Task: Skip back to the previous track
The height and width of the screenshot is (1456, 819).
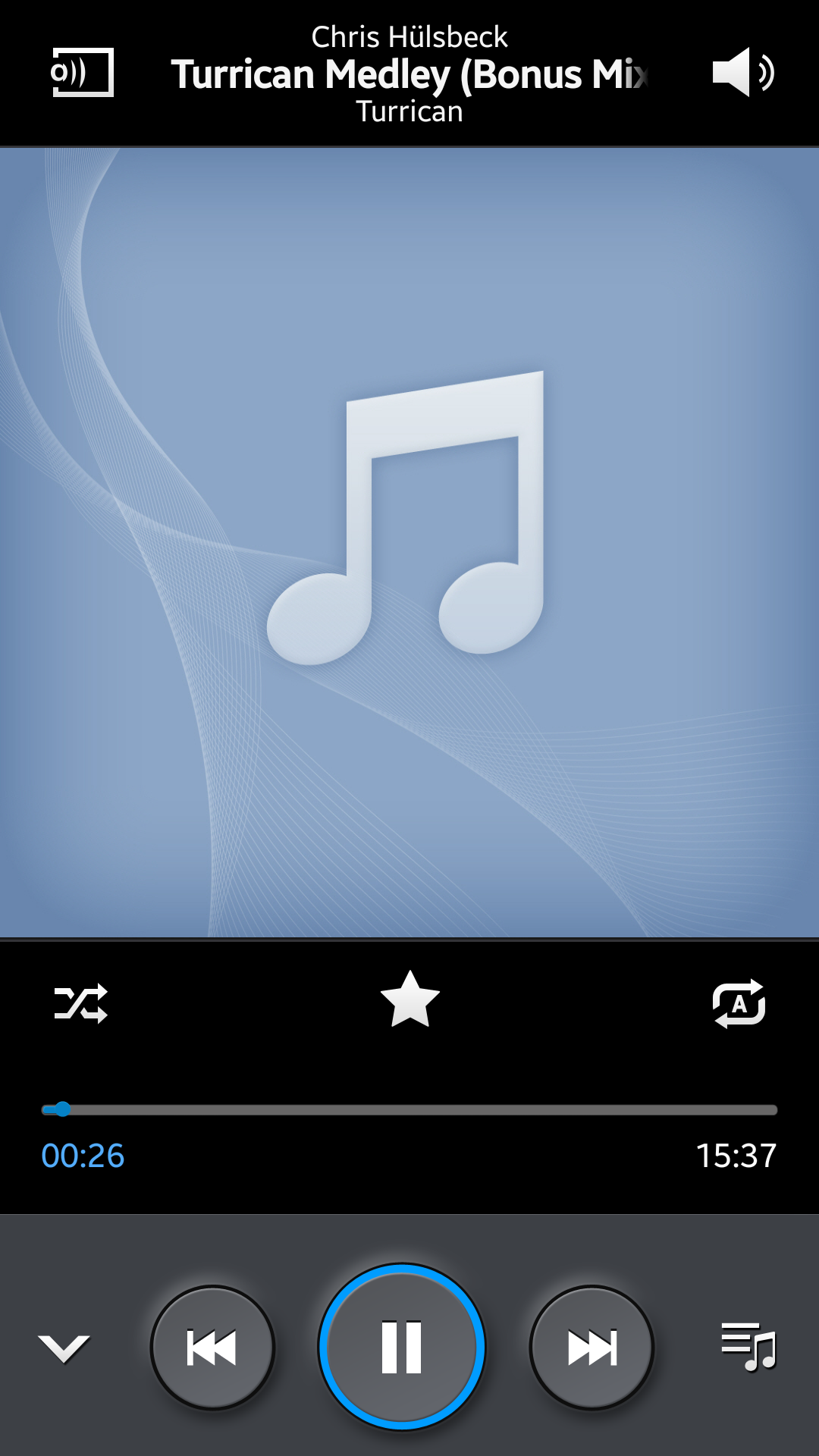Action: pos(212,1348)
